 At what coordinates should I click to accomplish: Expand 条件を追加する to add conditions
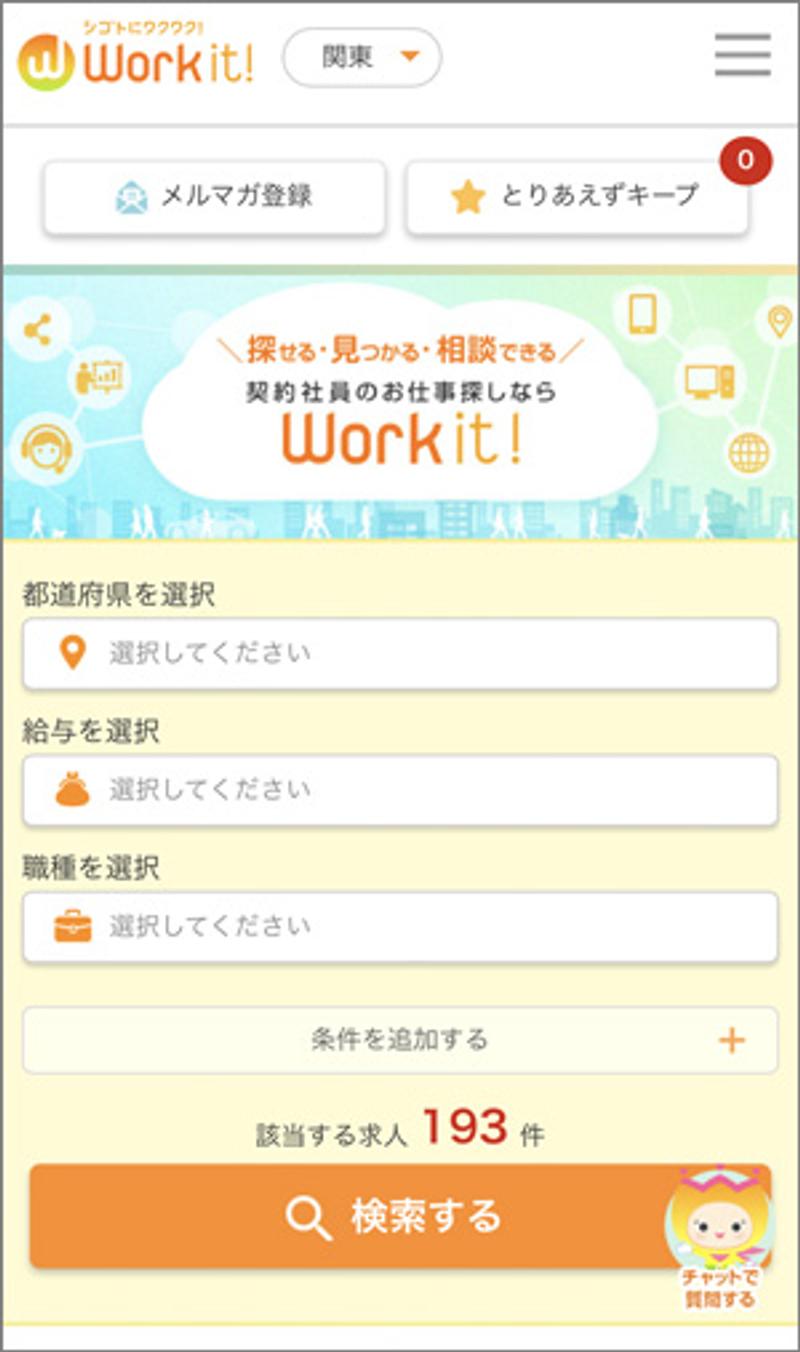[400, 1040]
